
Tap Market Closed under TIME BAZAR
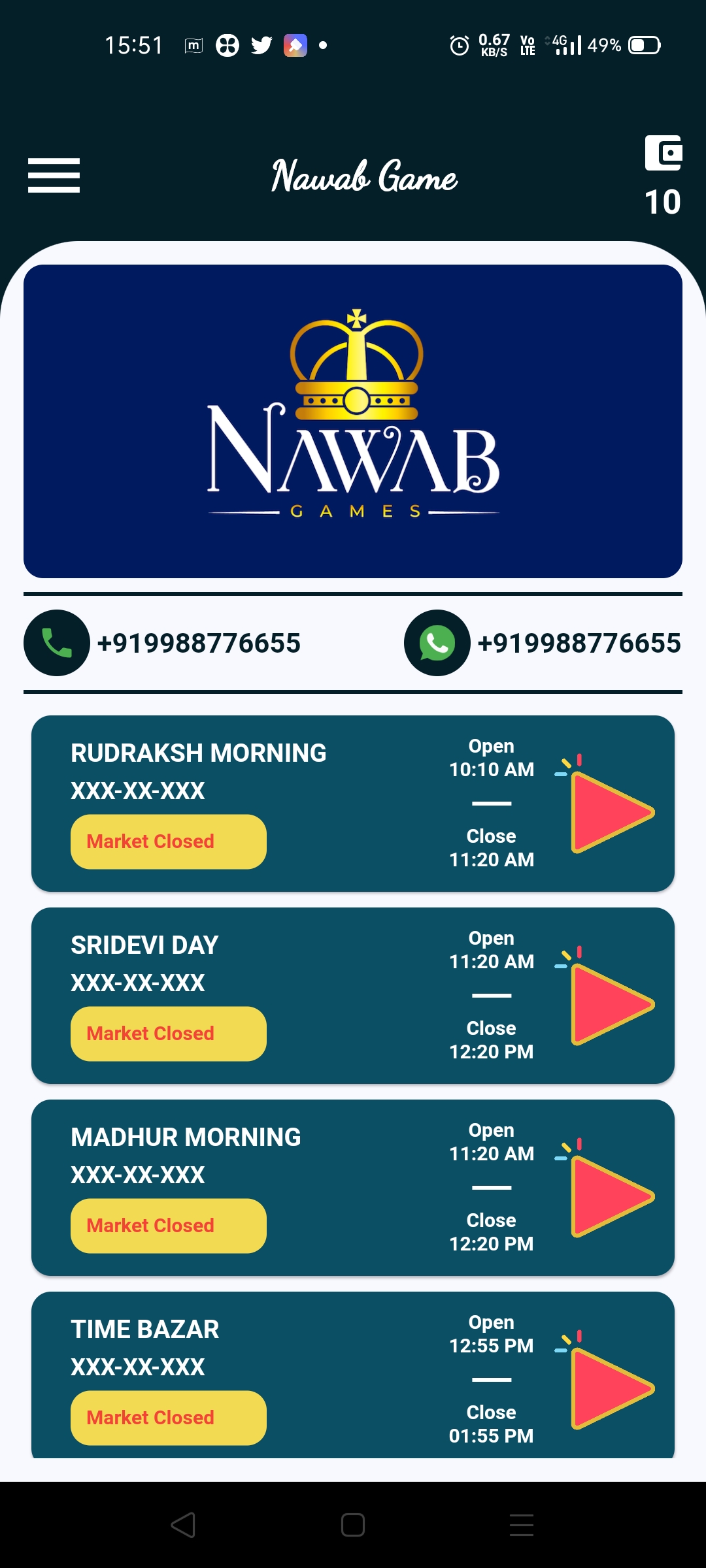click(168, 1418)
